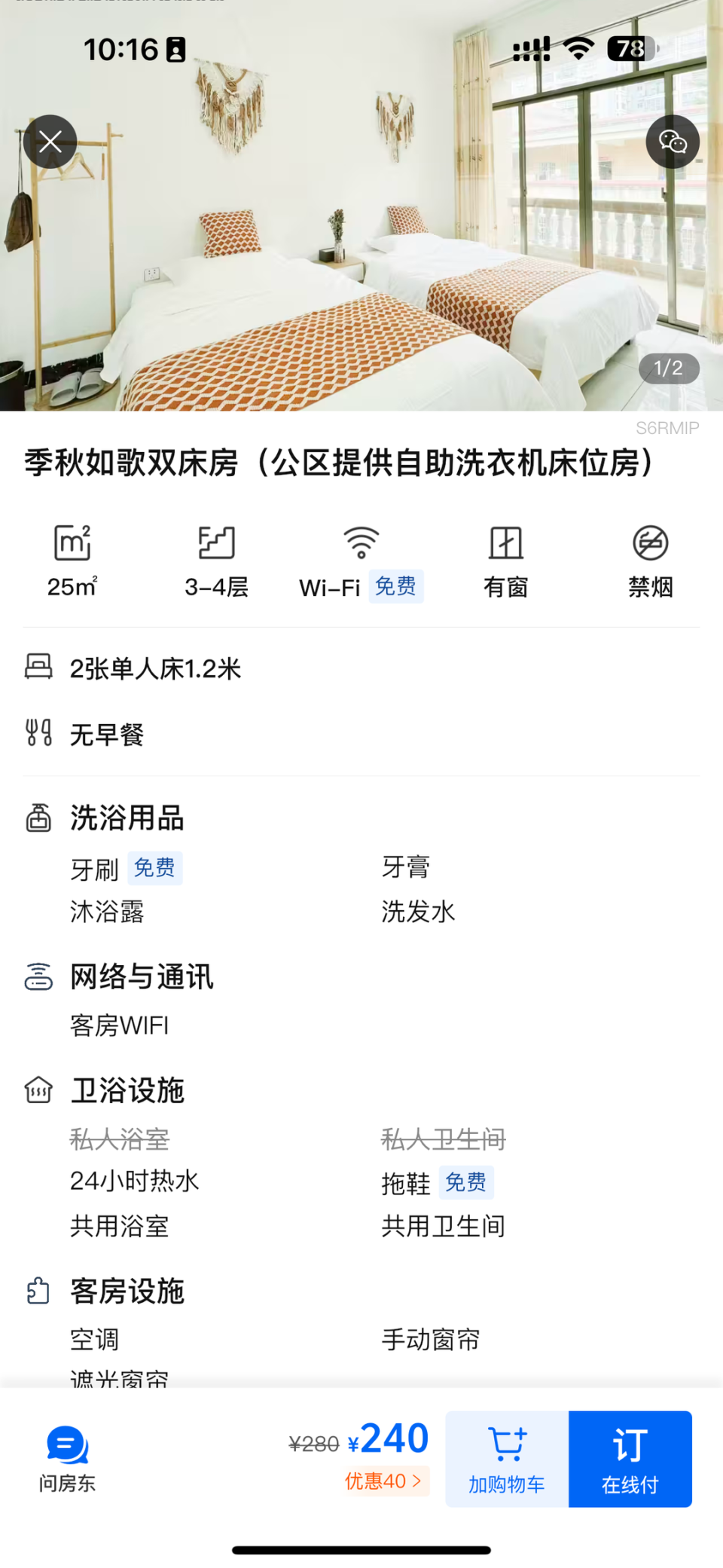723x1568 pixels.
Task: Tap the router icon beside 网络与通讯
Action: (x=38, y=976)
